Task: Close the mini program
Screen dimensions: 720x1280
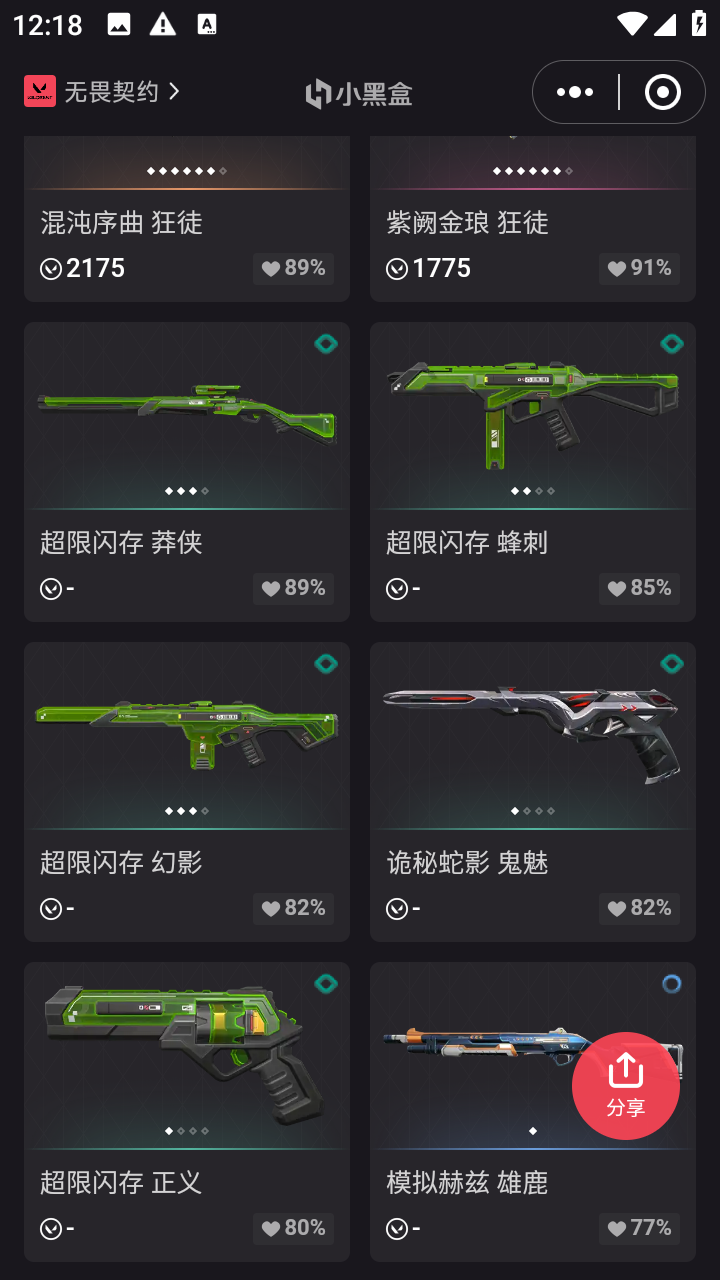Action: pyautogui.click(x=662, y=92)
